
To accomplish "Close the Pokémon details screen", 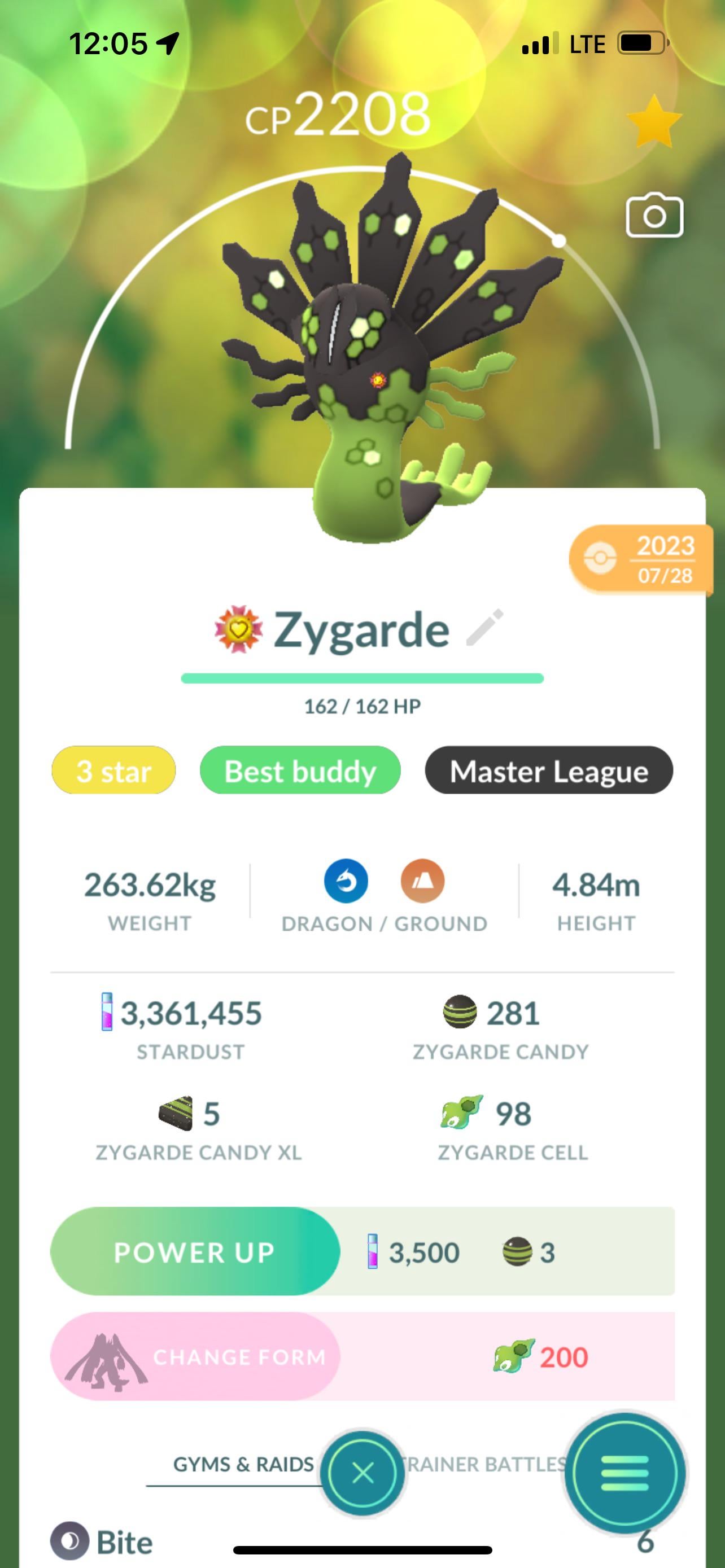I will 363,1474.
